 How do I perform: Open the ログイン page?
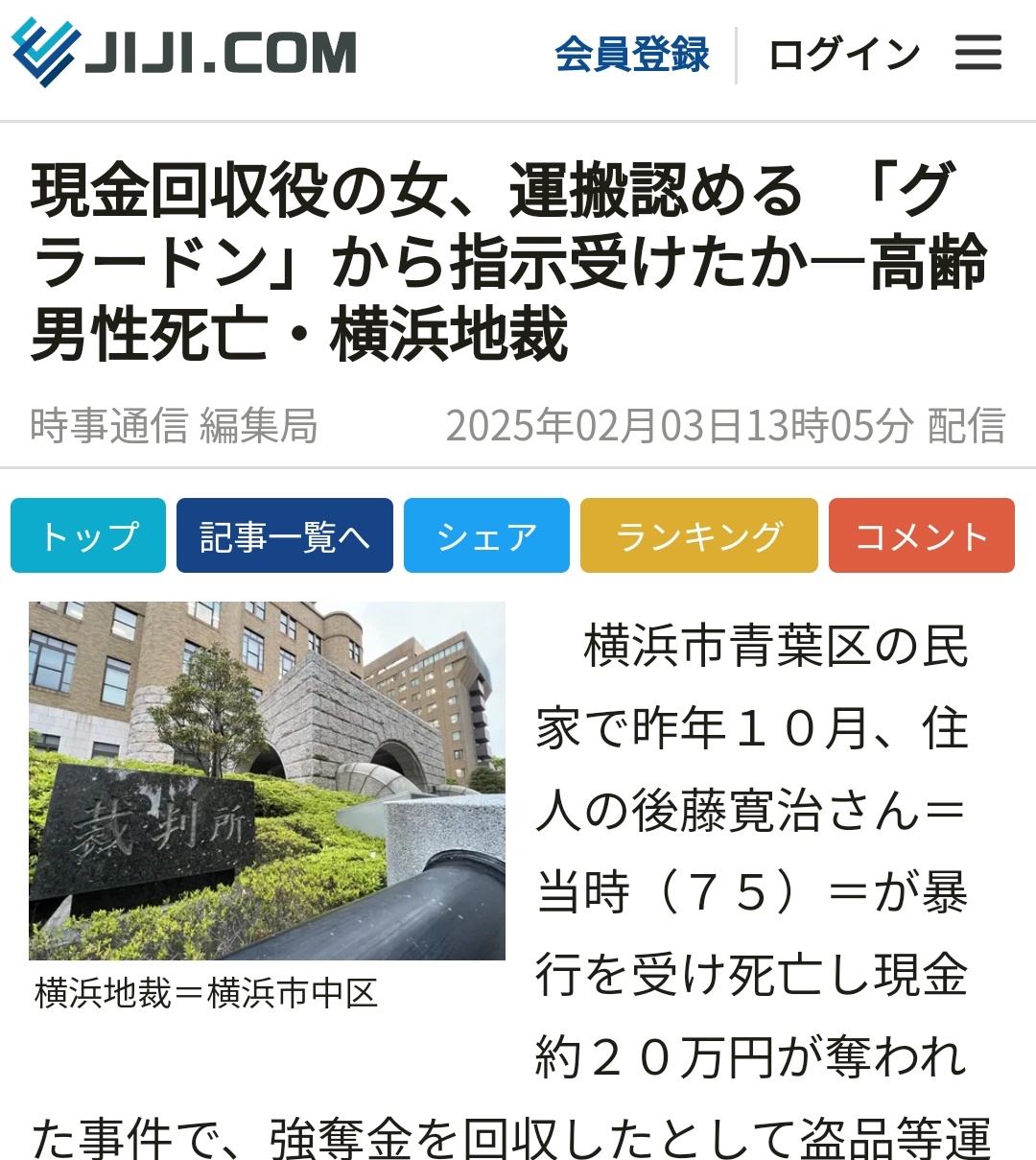coord(843,54)
